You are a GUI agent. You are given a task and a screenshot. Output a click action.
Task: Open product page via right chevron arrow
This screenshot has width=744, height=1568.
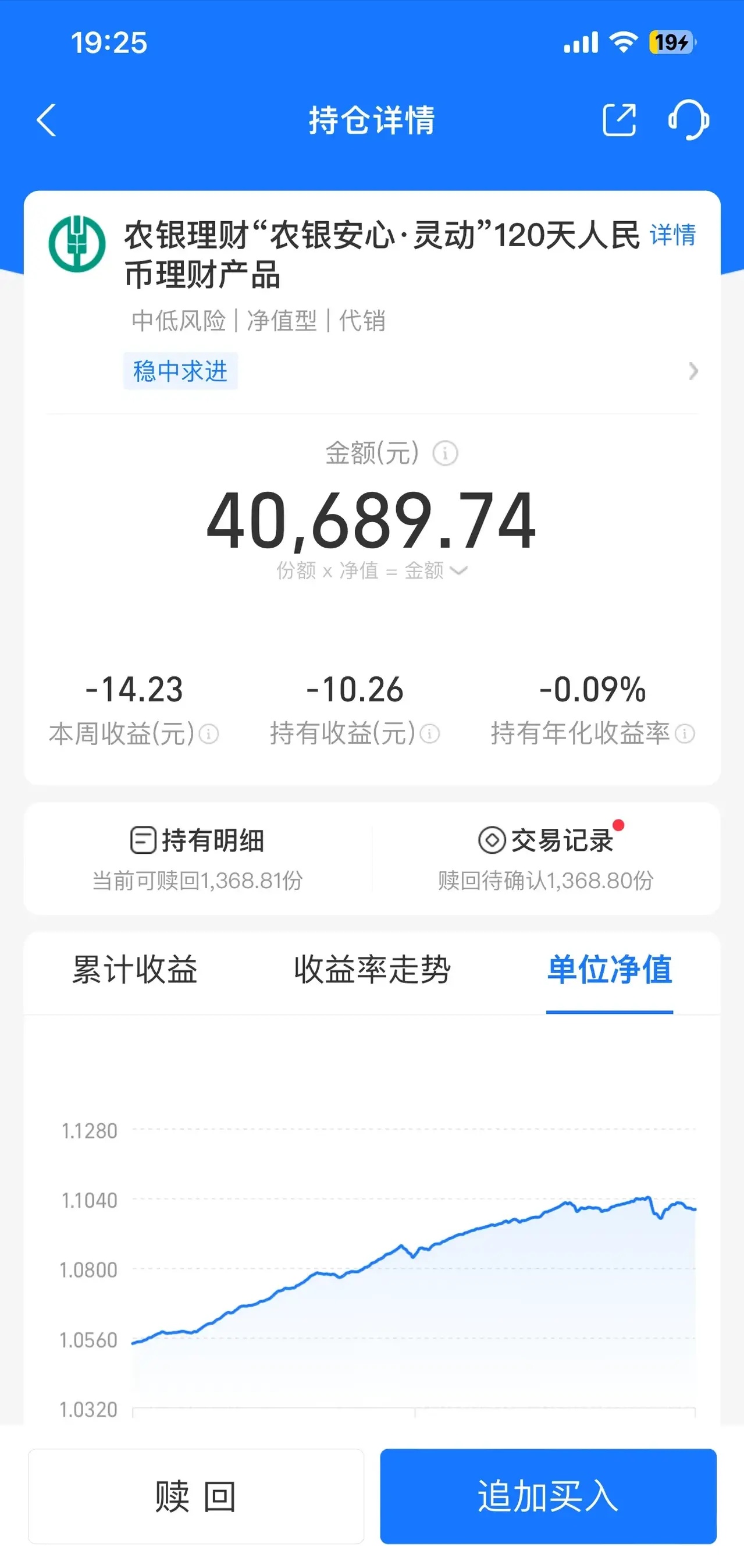pos(693,372)
